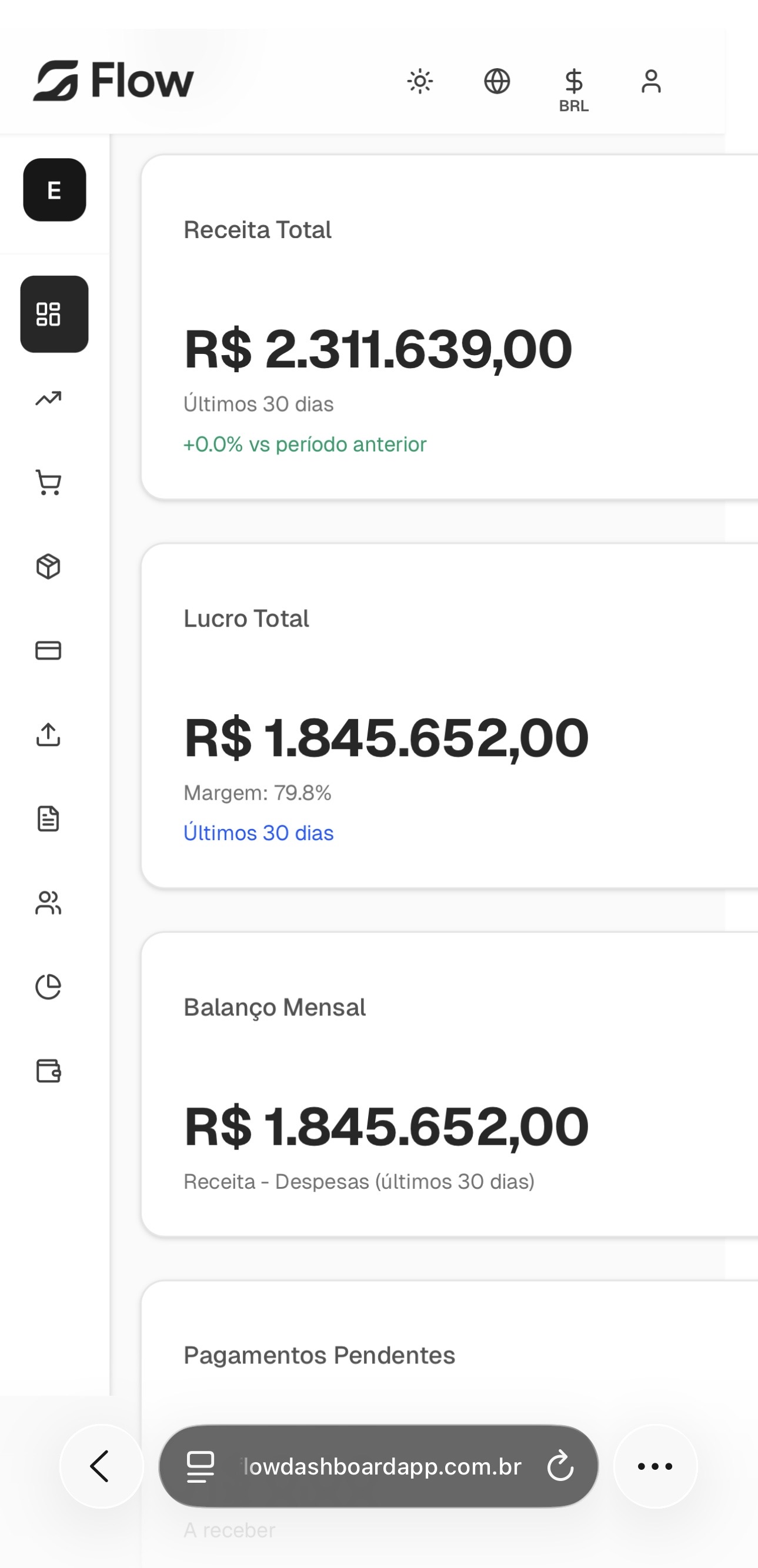Viewport: 758px width, 1568px height.
Task: Click the '+0.0% vs período anterior' comparison link
Action: click(x=305, y=444)
